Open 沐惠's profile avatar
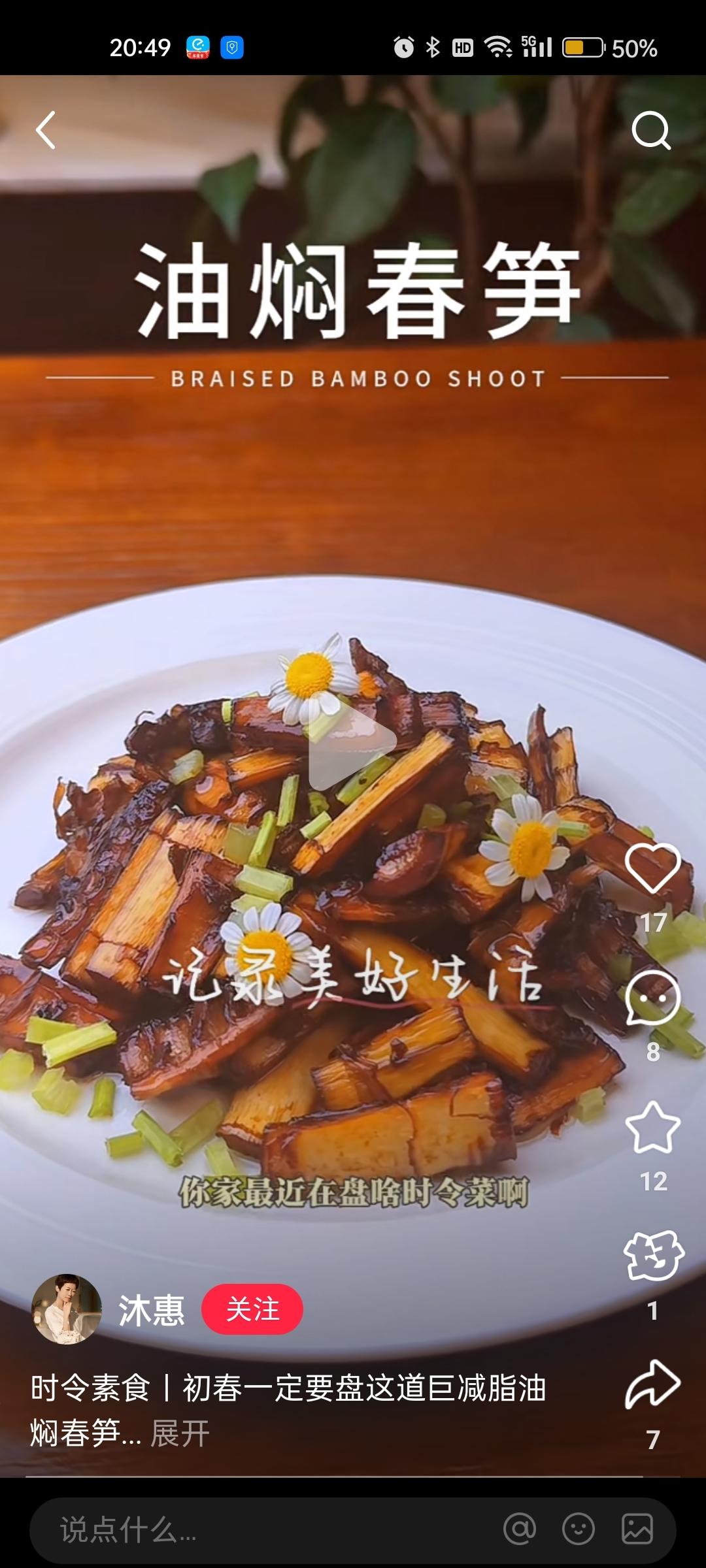The image size is (706, 1568). pos(67,1309)
